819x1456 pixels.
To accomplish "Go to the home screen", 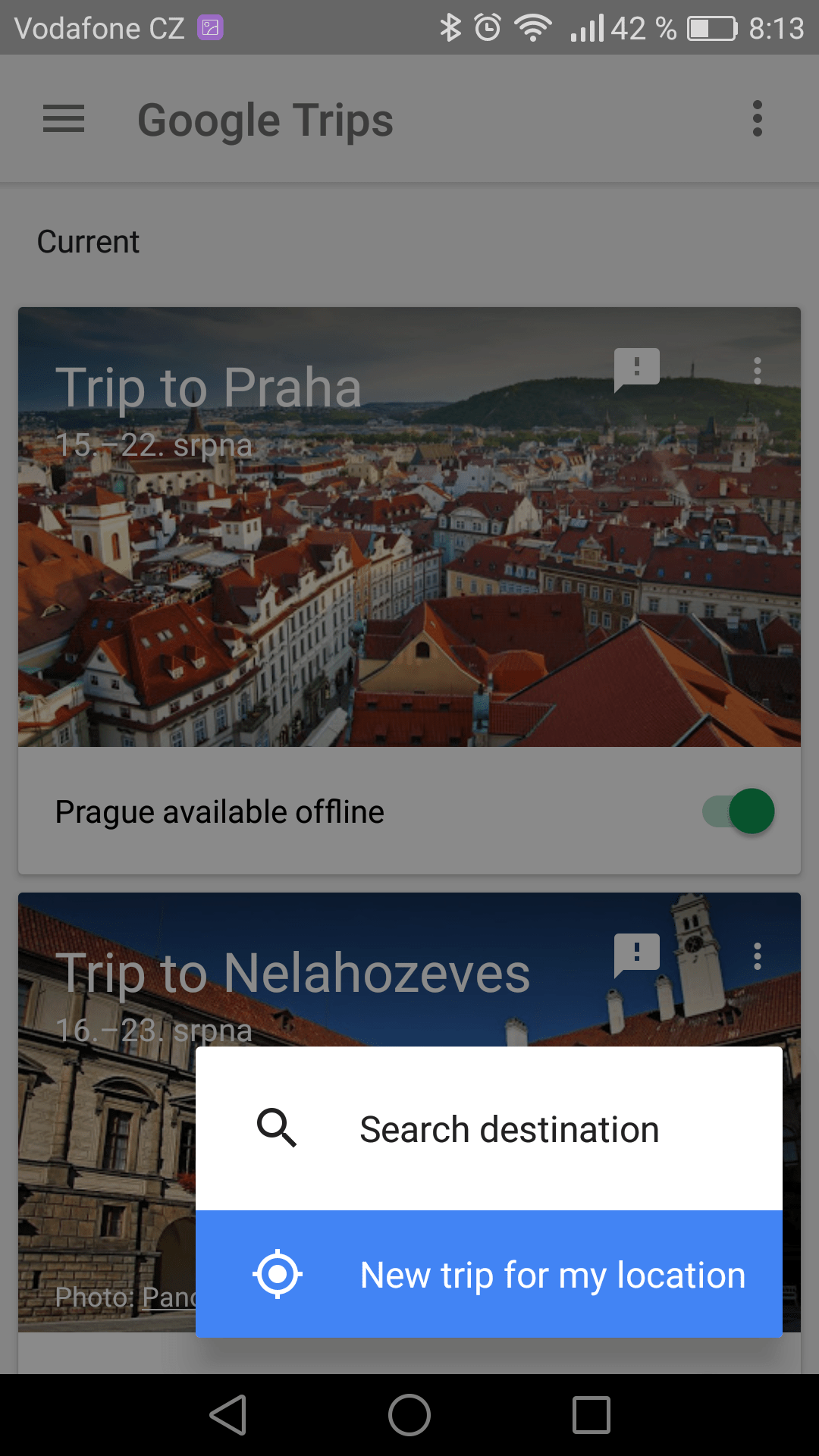I will click(409, 1415).
